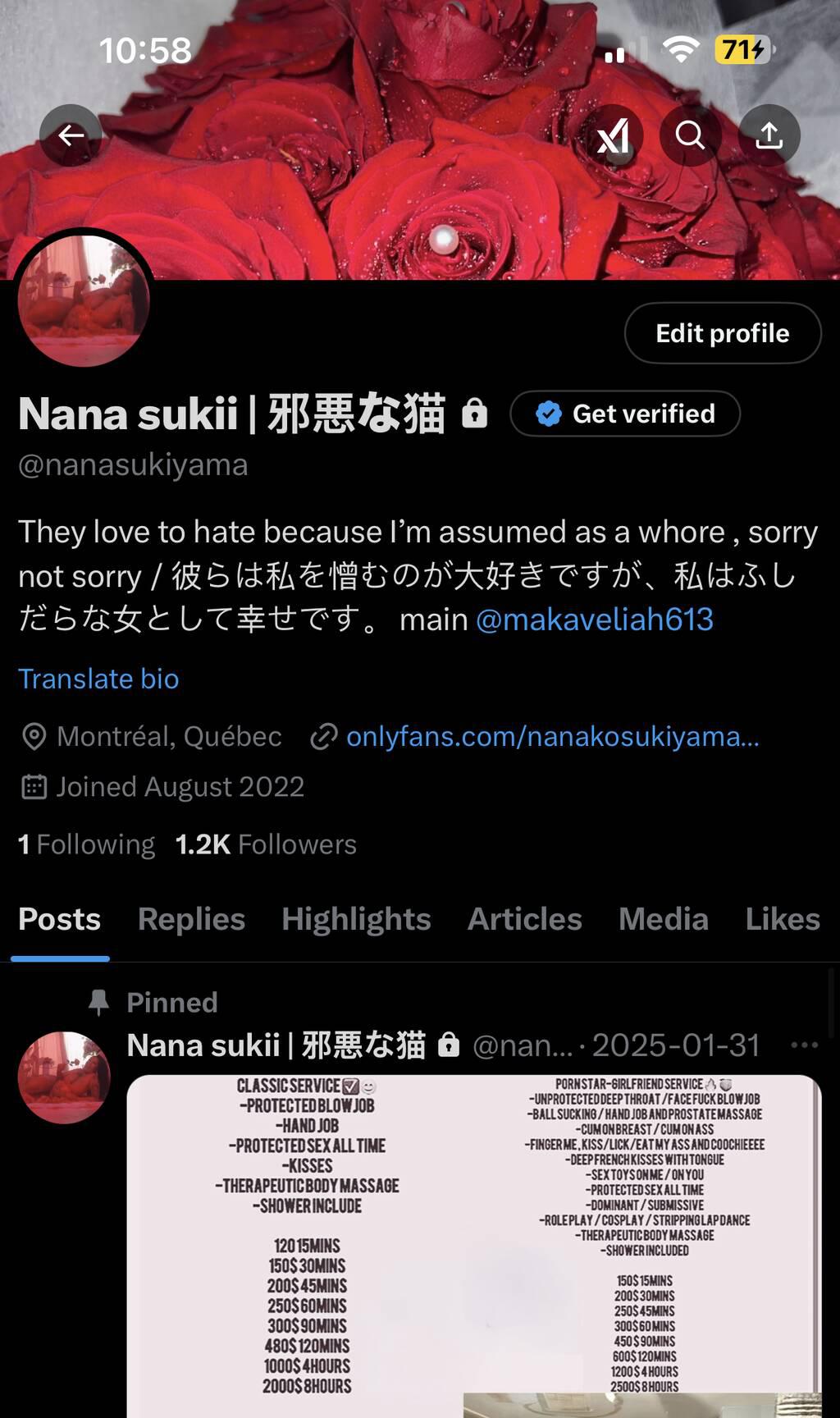Image resolution: width=840 pixels, height=1418 pixels.
Task: Switch to the Articles tab
Action: point(524,919)
